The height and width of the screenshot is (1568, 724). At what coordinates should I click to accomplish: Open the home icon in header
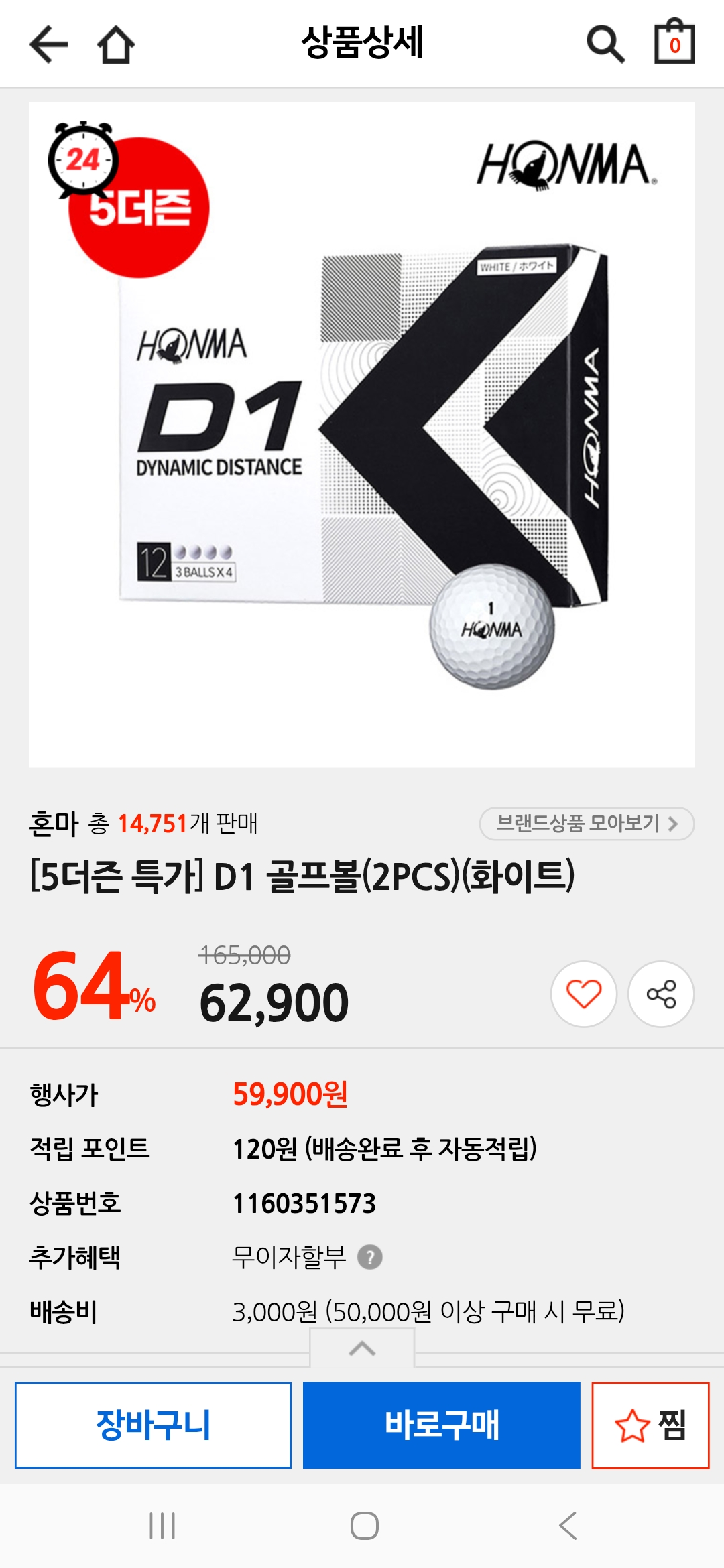pyautogui.click(x=116, y=44)
